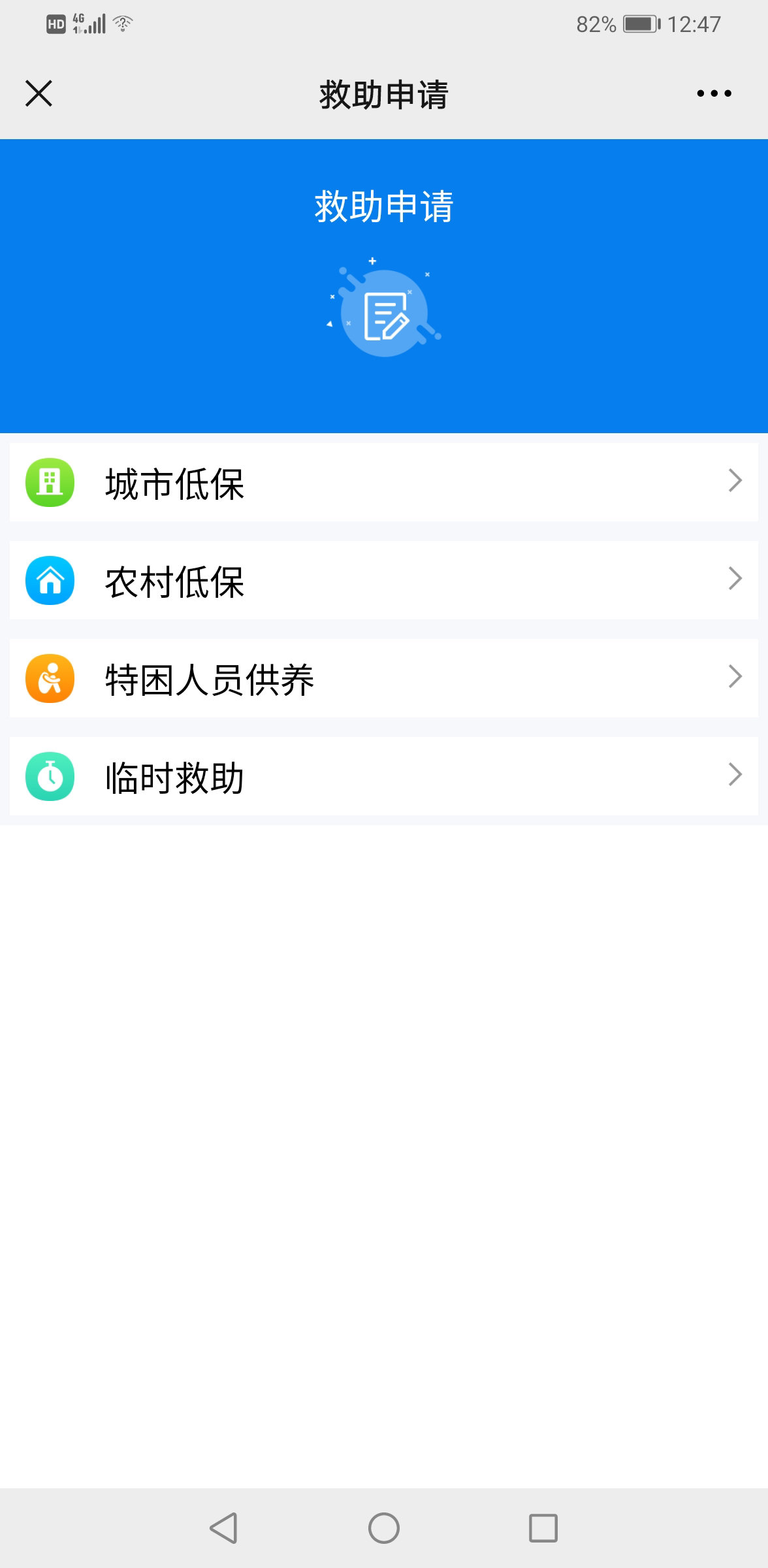Open the 城市低保 application

pos(383,483)
